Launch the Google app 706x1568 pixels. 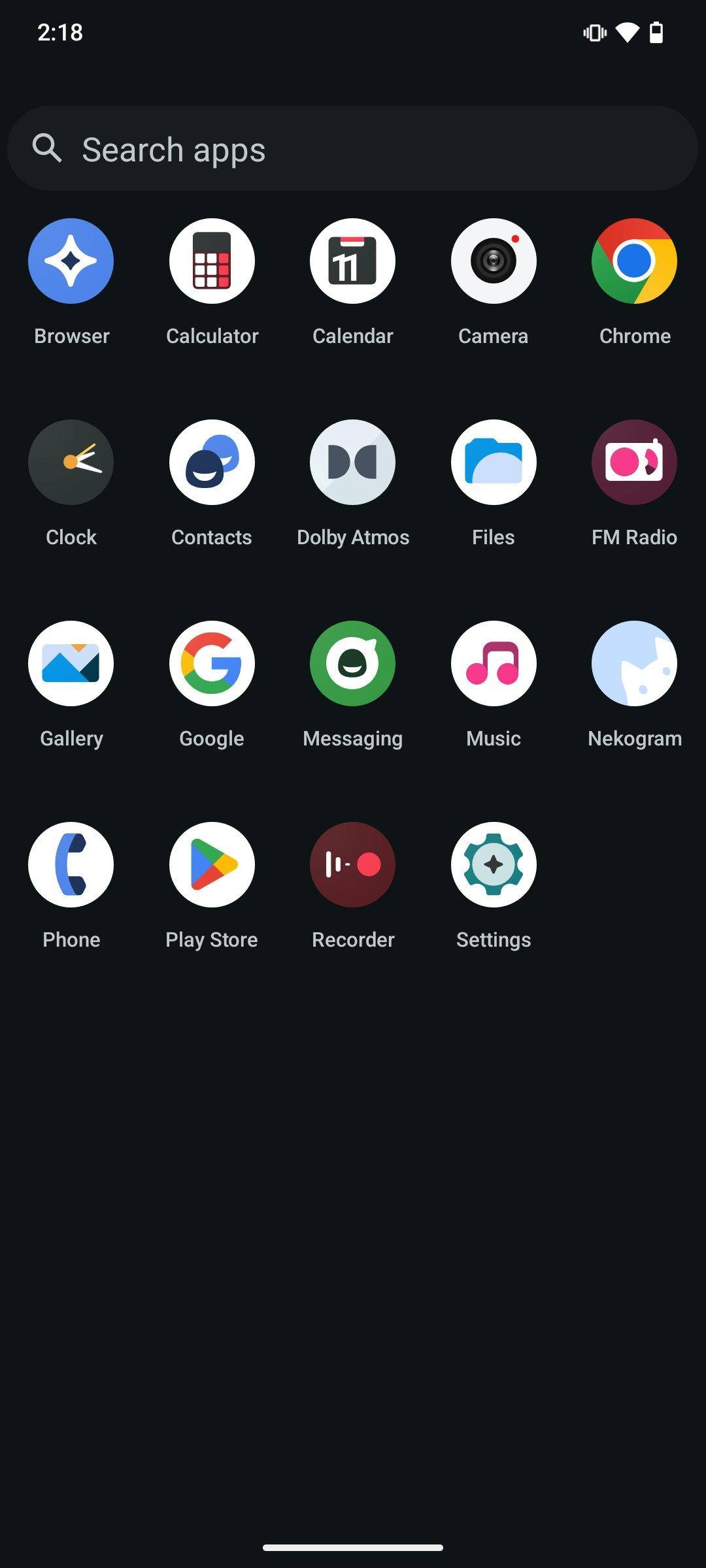pyautogui.click(x=212, y=664)
